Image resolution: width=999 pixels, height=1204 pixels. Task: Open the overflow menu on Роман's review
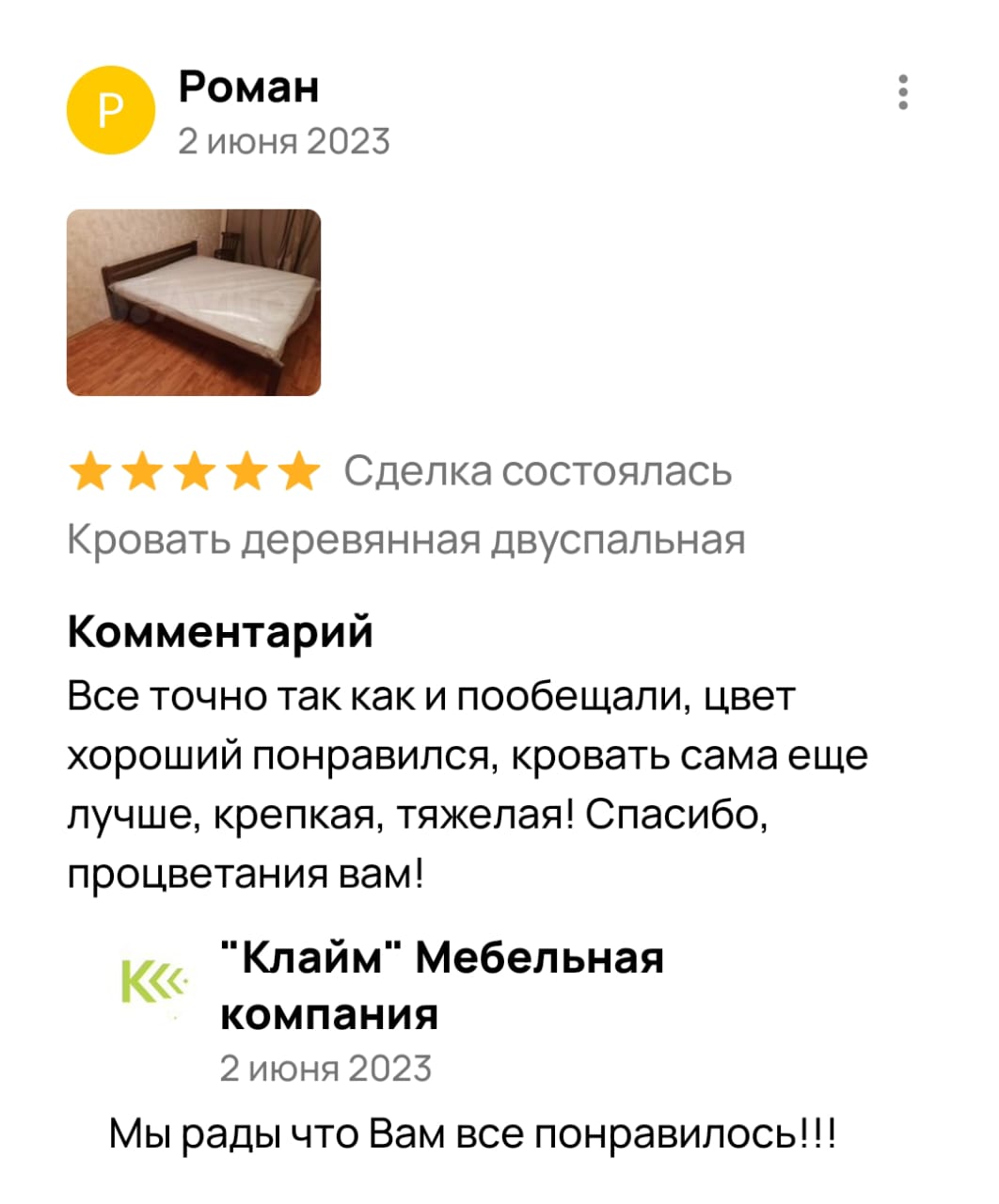point(902,92)
